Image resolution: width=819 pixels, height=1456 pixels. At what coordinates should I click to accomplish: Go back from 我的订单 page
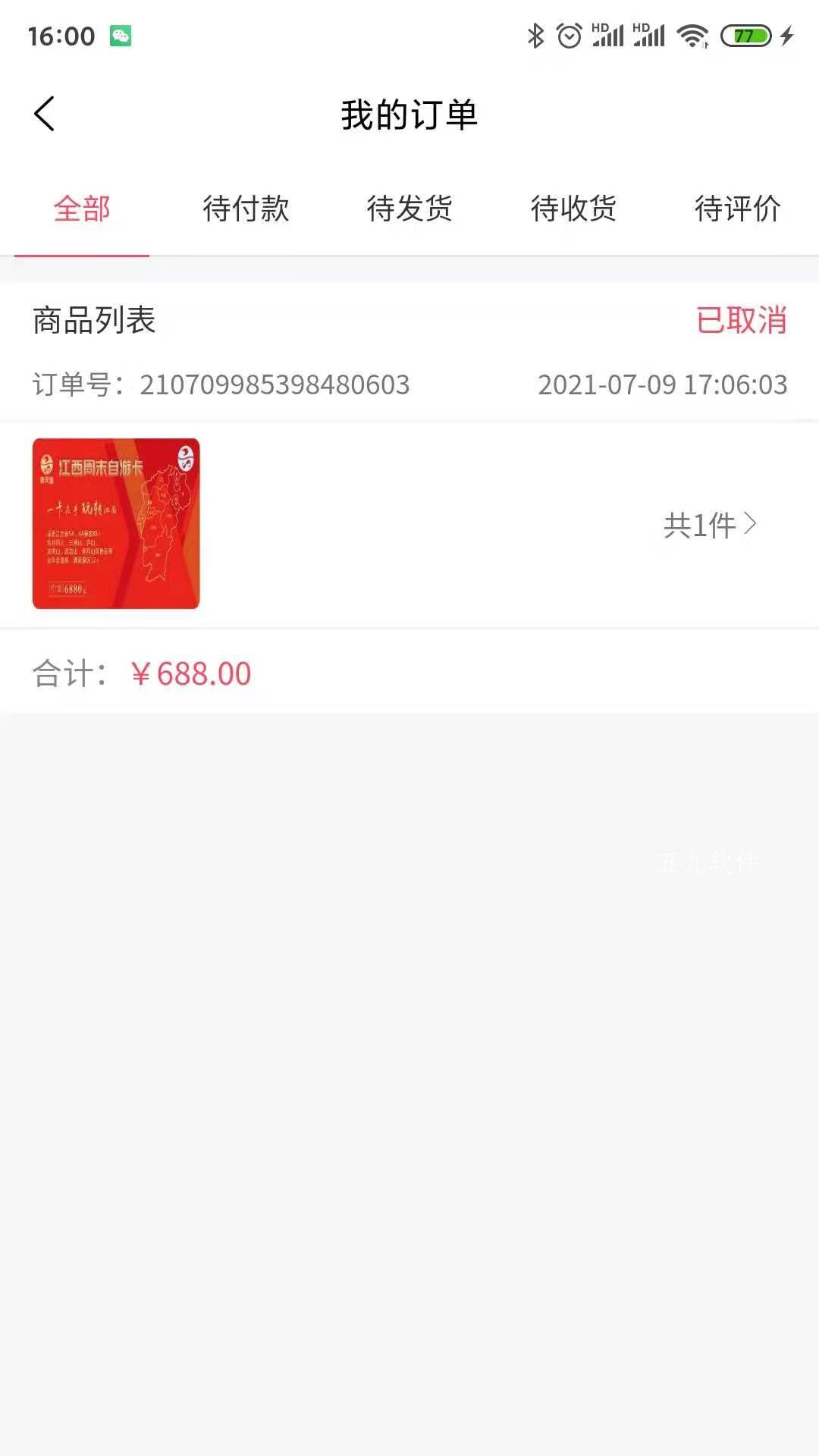click(45, 114)
